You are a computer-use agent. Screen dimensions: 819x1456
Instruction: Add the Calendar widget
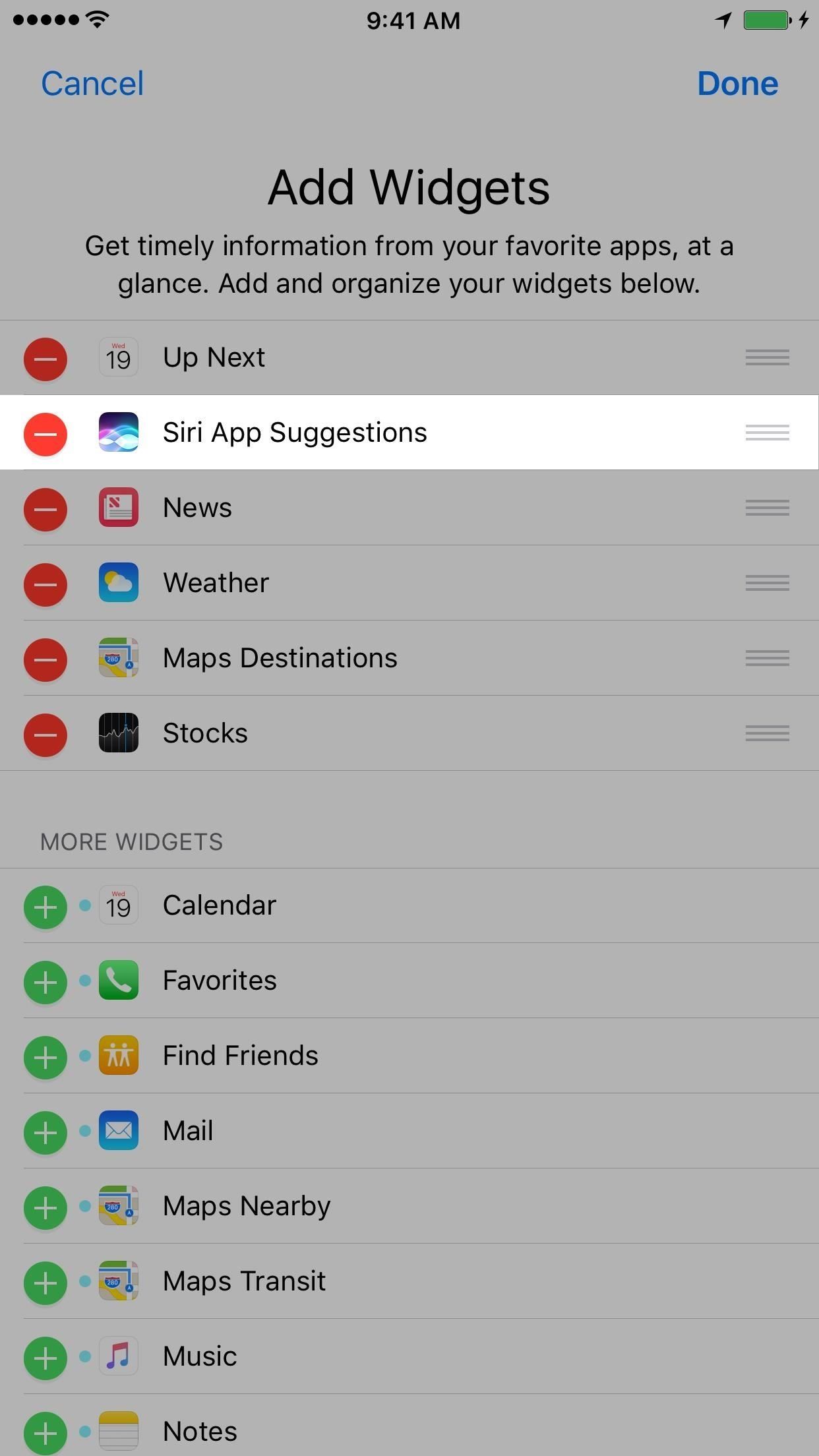45,907
